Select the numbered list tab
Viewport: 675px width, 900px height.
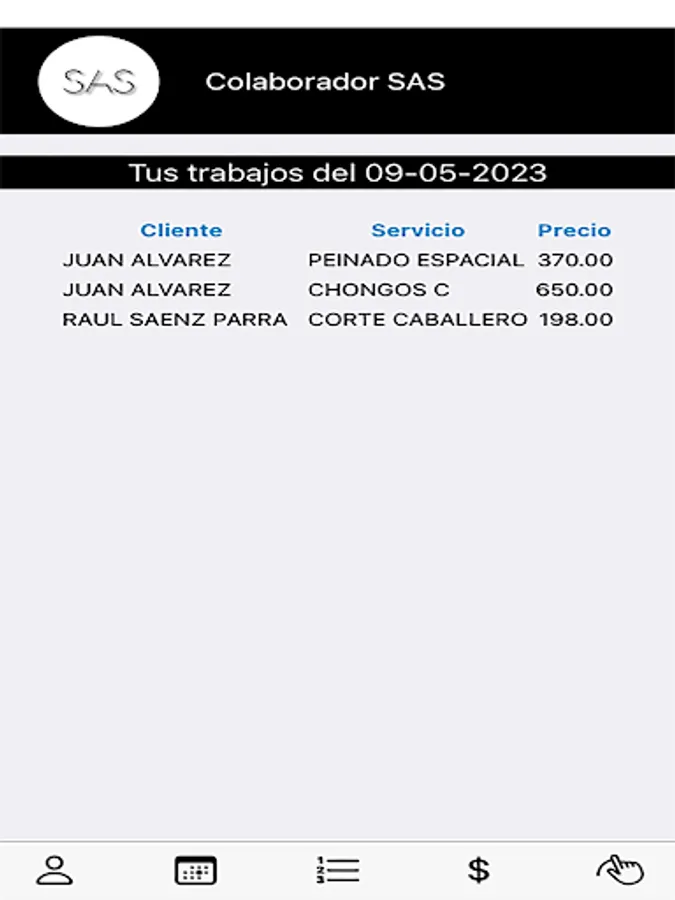tap(337, 870)
